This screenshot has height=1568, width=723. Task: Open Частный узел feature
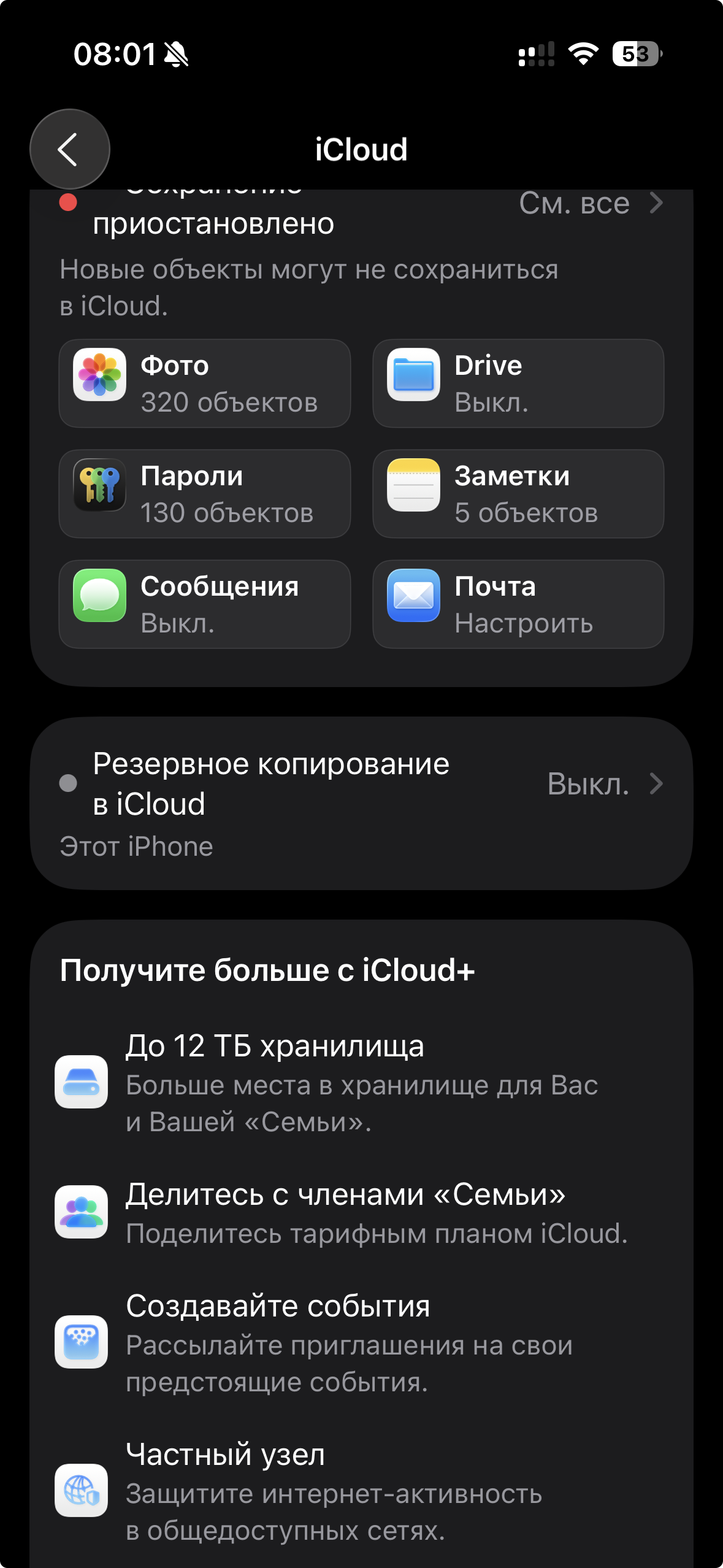click(361, 1491)
